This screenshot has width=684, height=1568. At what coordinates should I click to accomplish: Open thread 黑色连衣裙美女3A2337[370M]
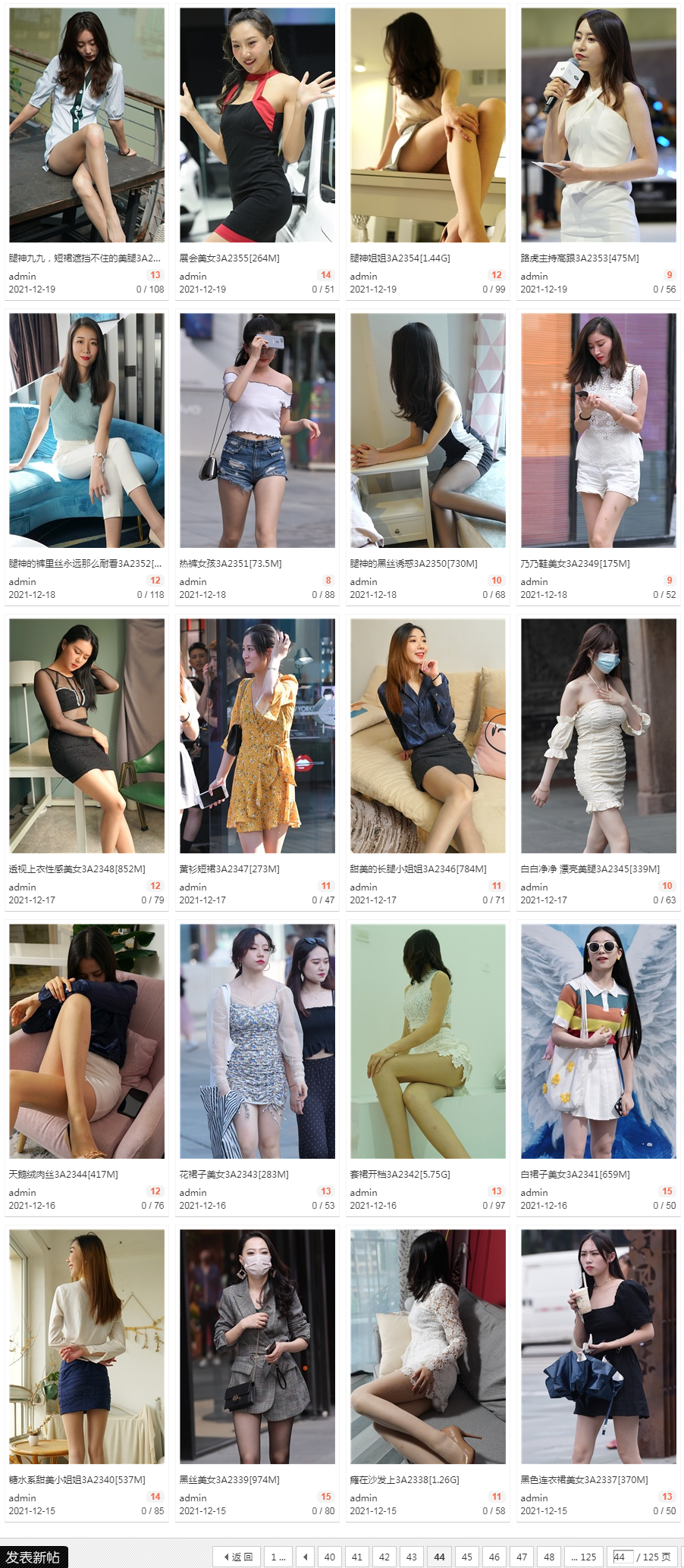click(584, 1480)
